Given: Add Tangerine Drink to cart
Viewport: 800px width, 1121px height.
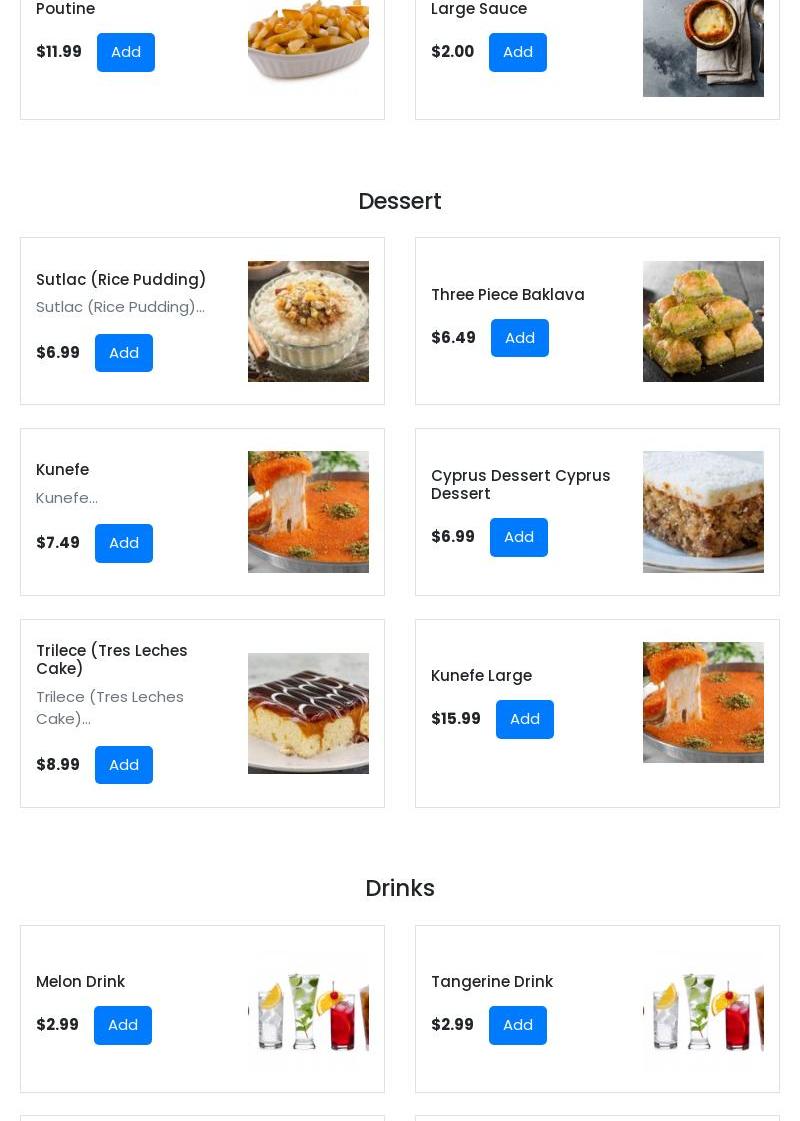Looking at the screenshot, I should [517, 1025].
